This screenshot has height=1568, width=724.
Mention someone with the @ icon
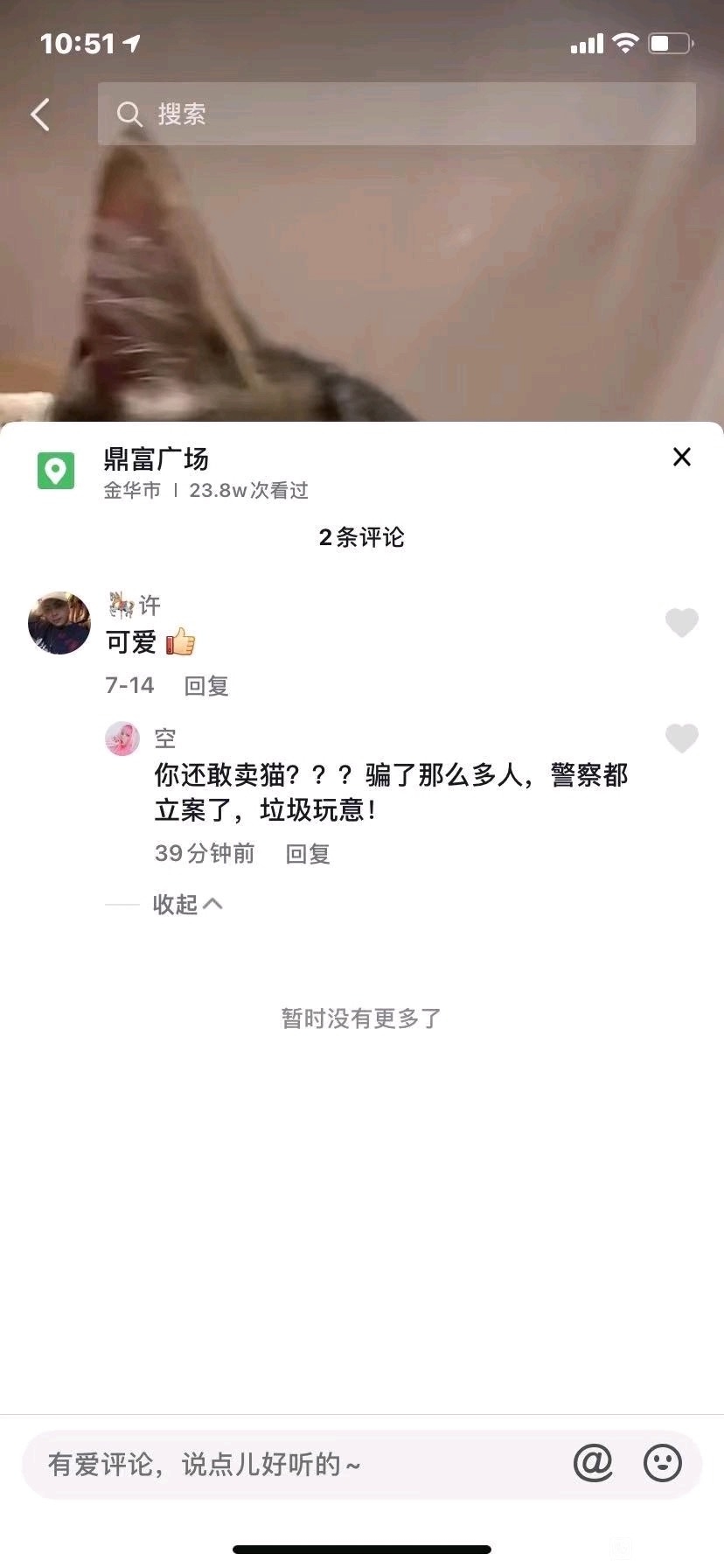pyautogui.click(x=593, y=1463)
